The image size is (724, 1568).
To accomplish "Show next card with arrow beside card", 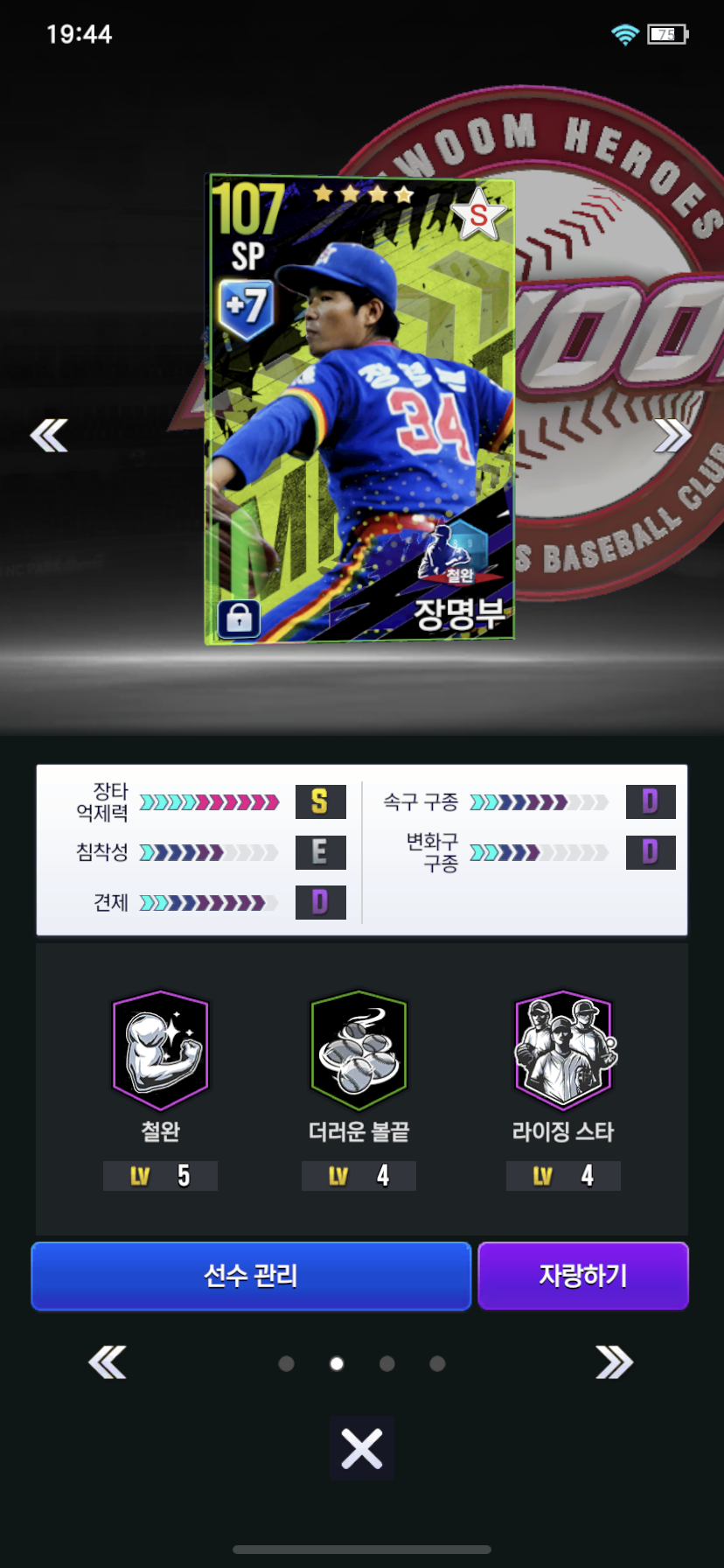I will 672,435.
